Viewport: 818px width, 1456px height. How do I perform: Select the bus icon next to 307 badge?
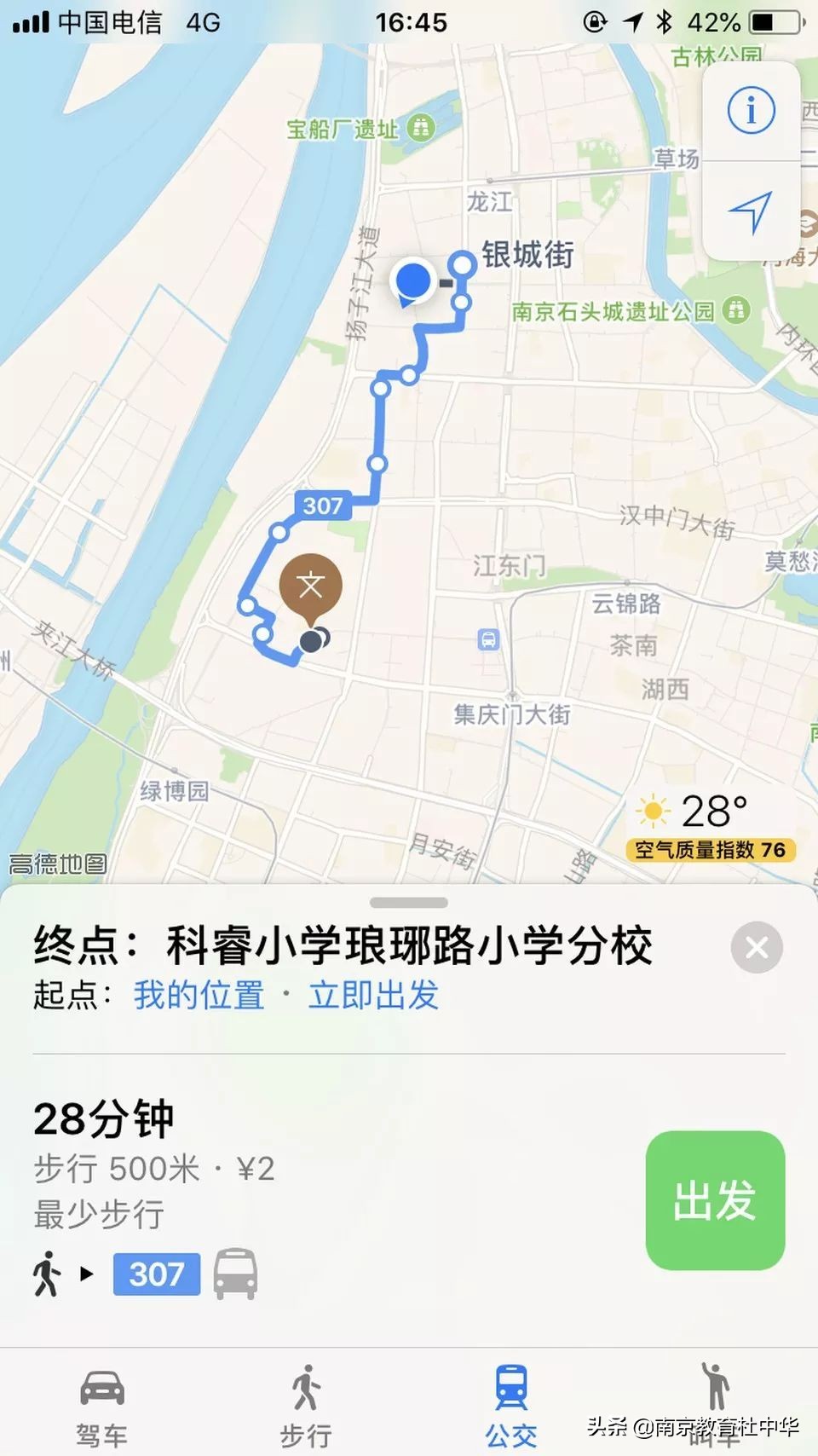[236, 1274]
